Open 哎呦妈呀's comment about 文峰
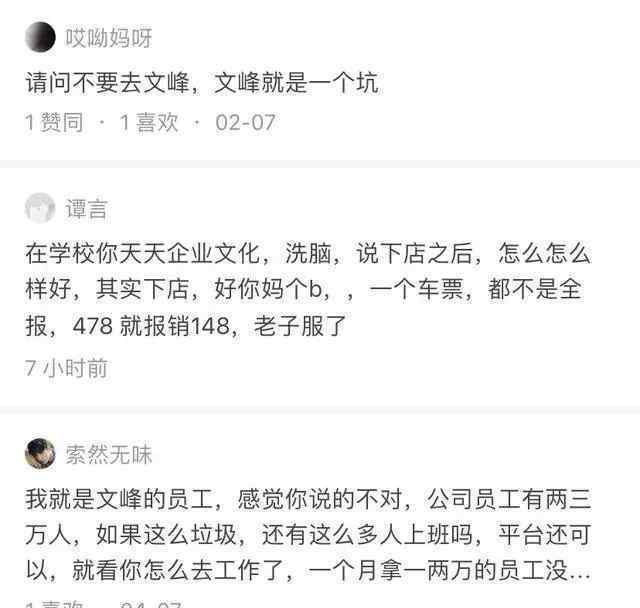The width and height of the screenshot is (640, 608). click(202, 84)
